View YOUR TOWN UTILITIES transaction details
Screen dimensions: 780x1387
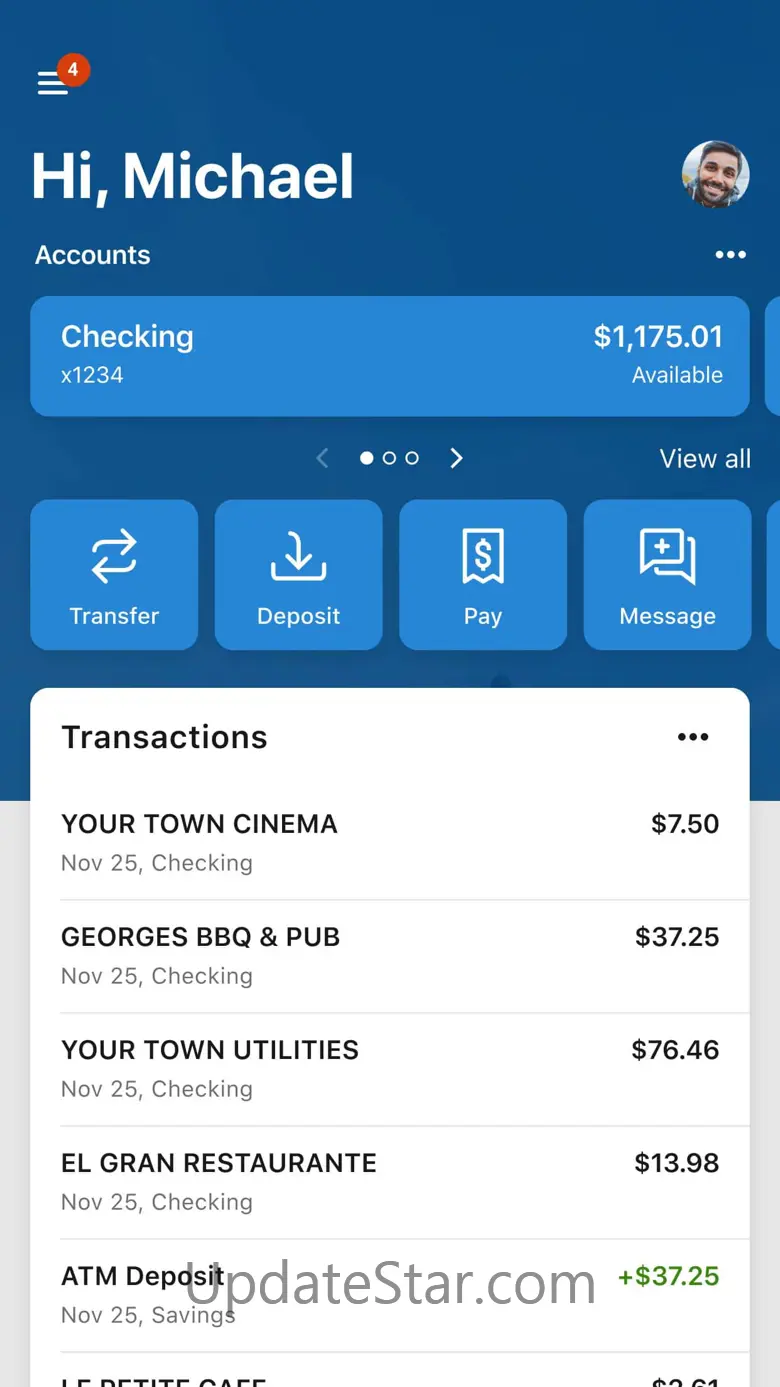[x=390, y=1068]
